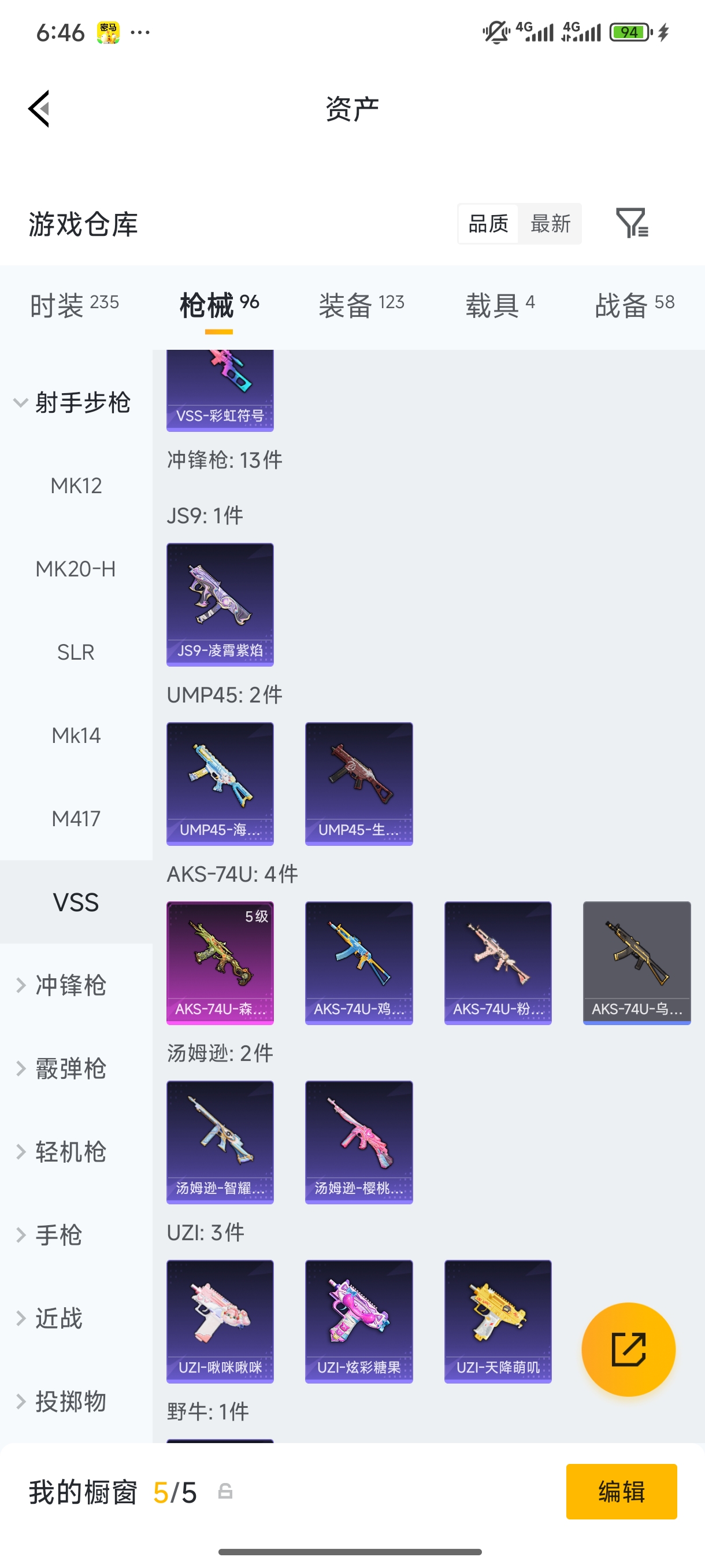
Task: Collapse the 射手步枪 category
Action: pyautogui.click(x=73, y=402)
